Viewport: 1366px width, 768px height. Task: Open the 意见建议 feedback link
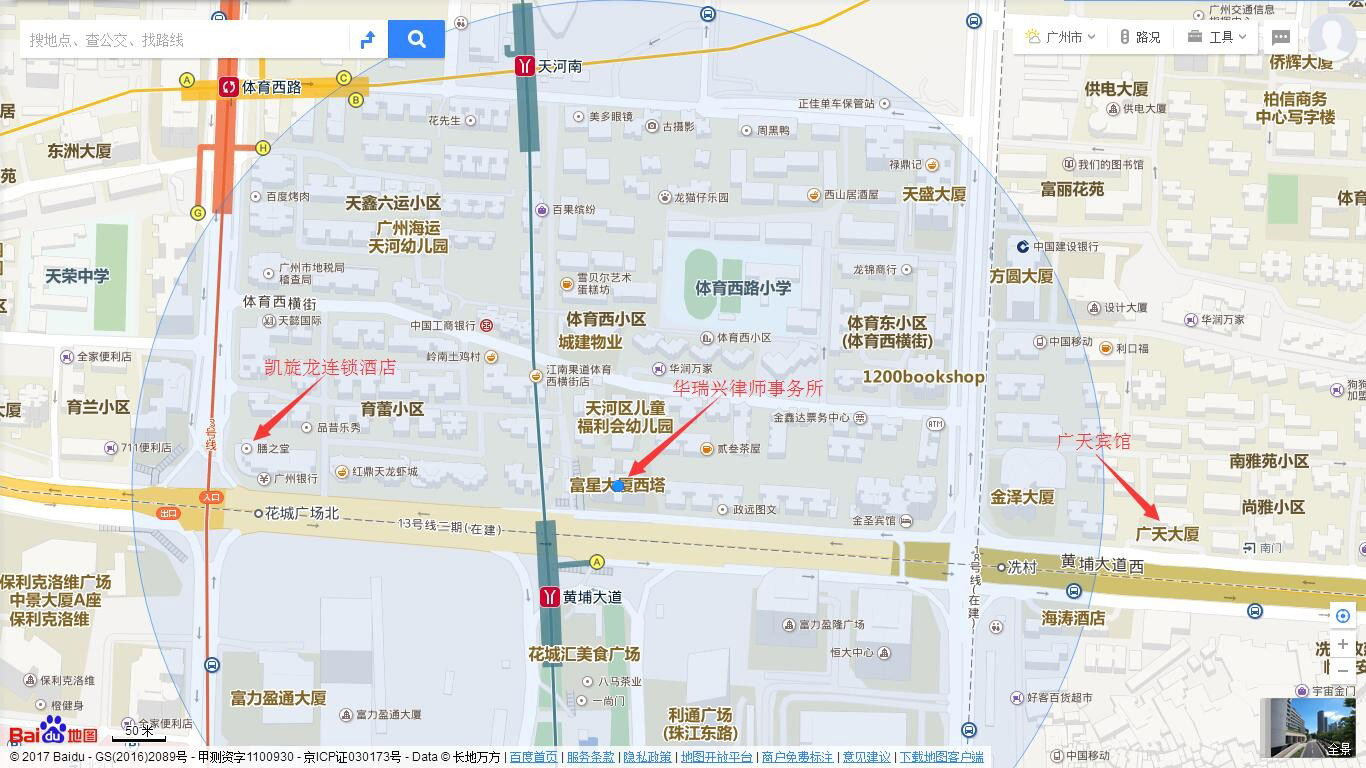[x=866, y=757]
